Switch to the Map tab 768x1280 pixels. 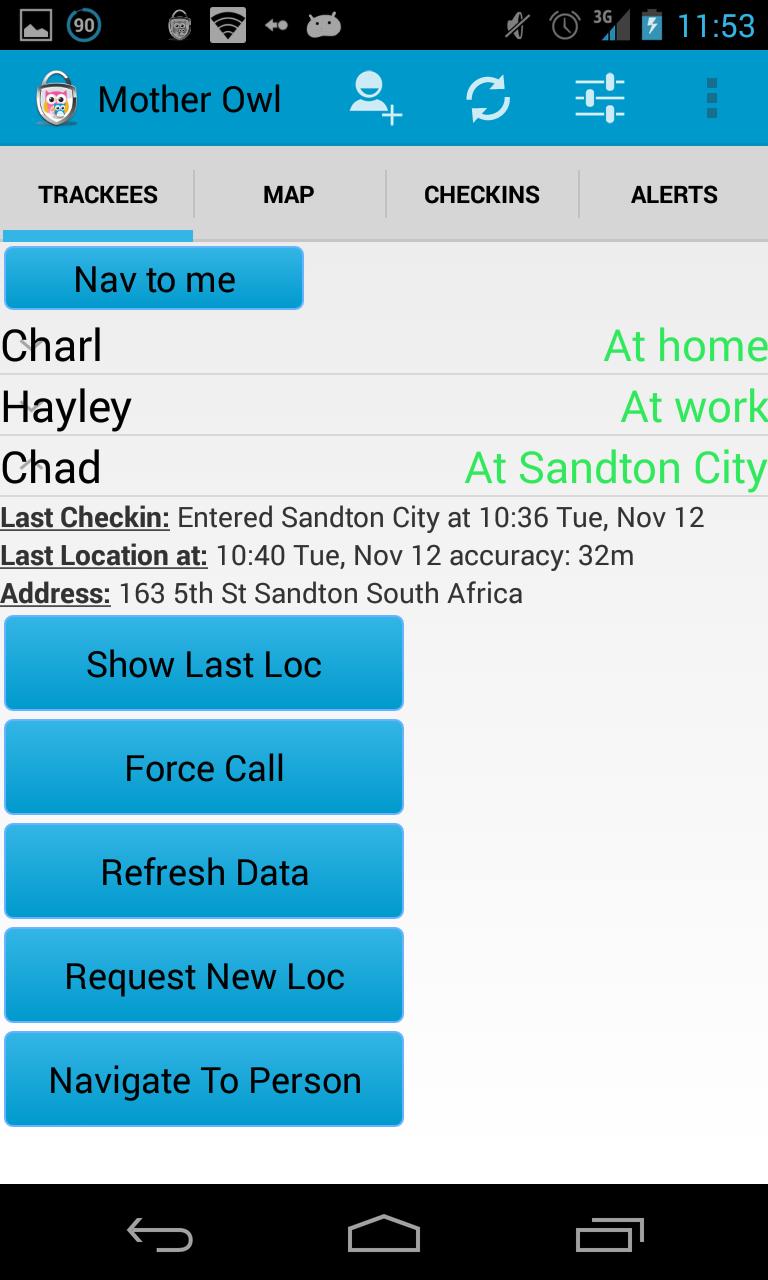[289, 195]
